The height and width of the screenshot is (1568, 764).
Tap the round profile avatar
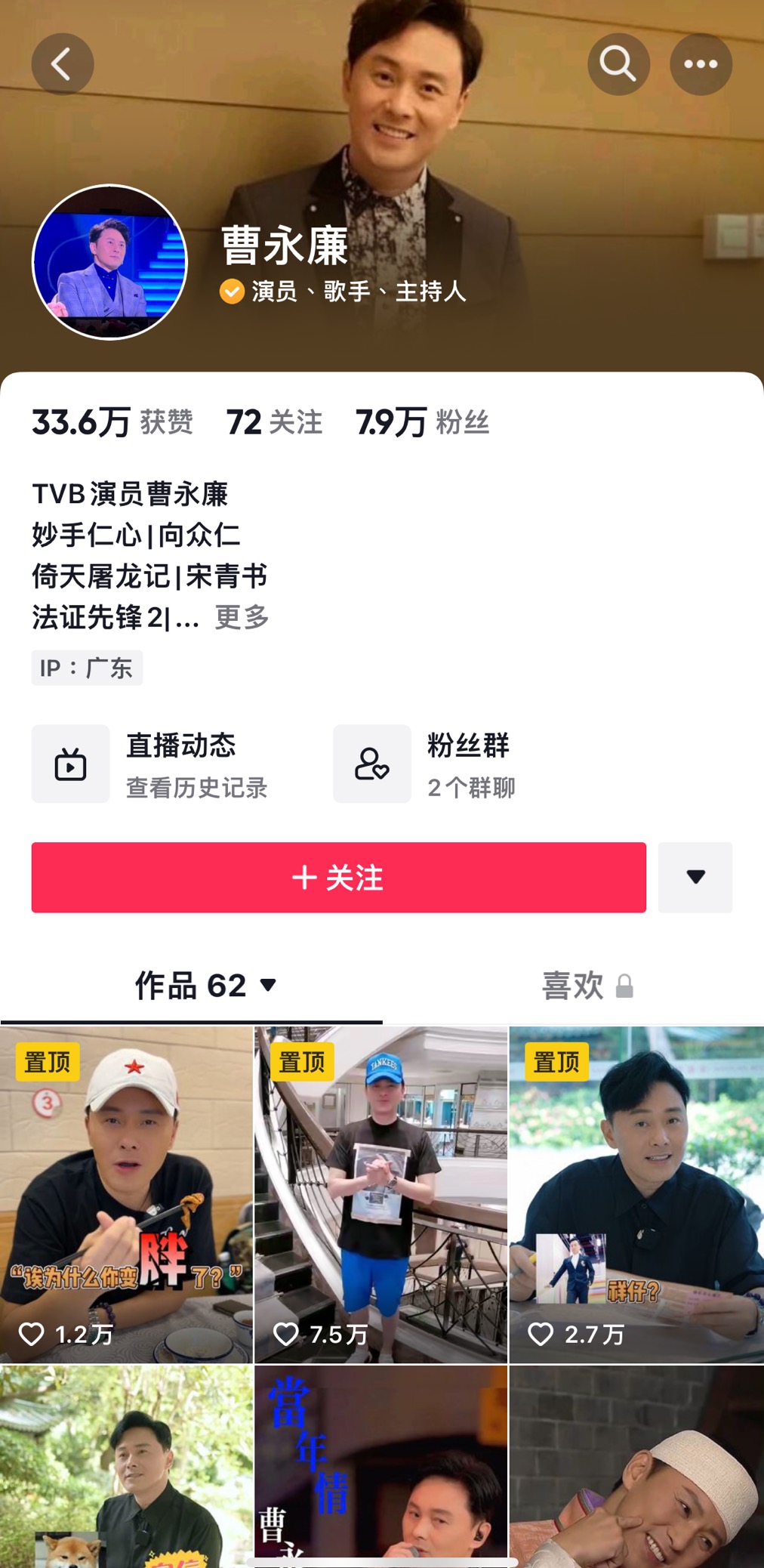[109, 262]
